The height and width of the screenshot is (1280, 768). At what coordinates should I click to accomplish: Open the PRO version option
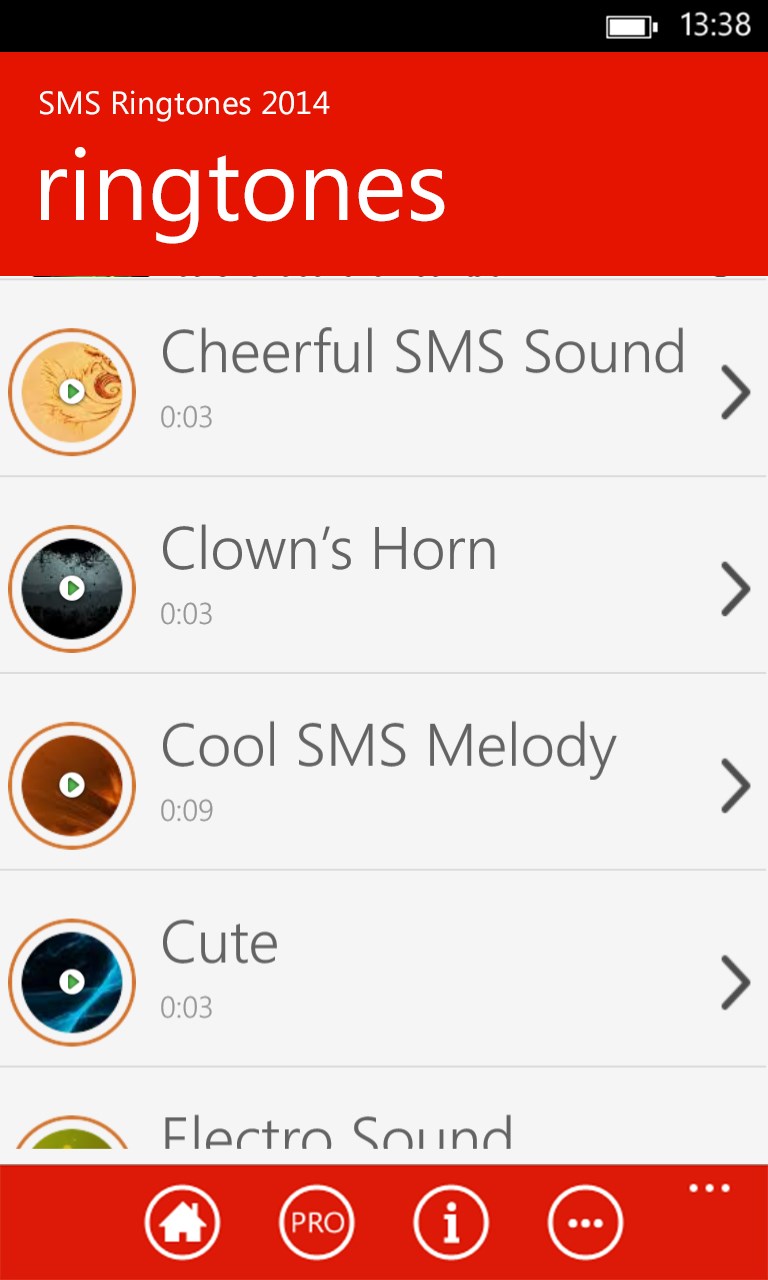coord(317,1222)
